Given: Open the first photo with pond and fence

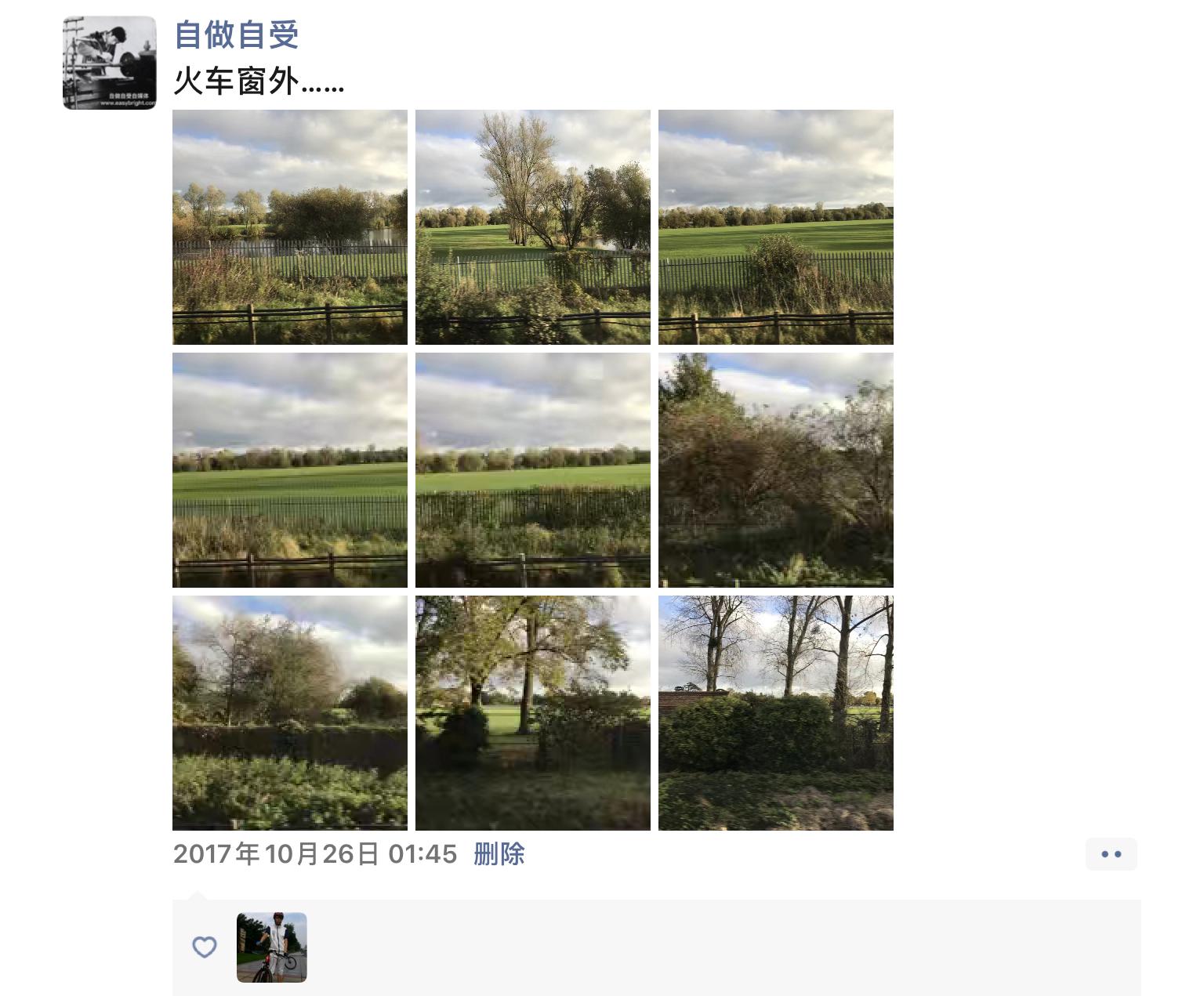Looking at the screenshot, I should [x=290, y=227].
